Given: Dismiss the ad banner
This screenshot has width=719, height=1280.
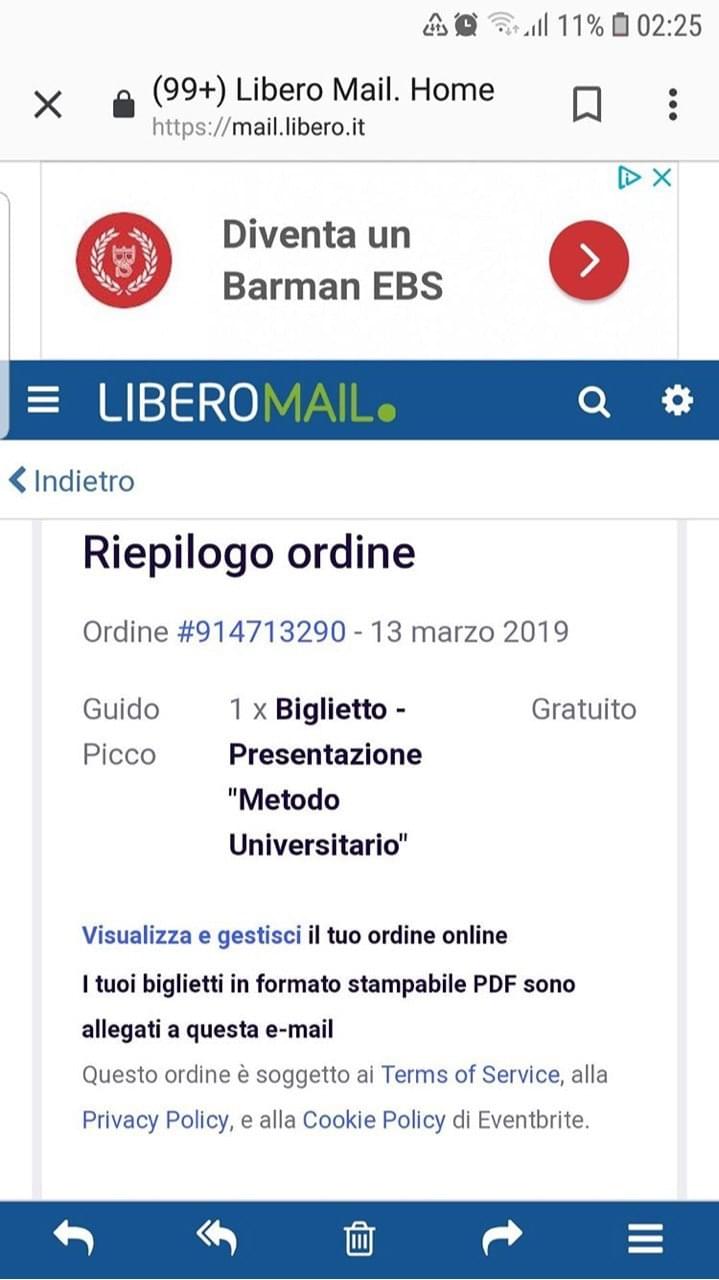Looking at the screenshot, I should pyautogui.click(x=661, y=178).
